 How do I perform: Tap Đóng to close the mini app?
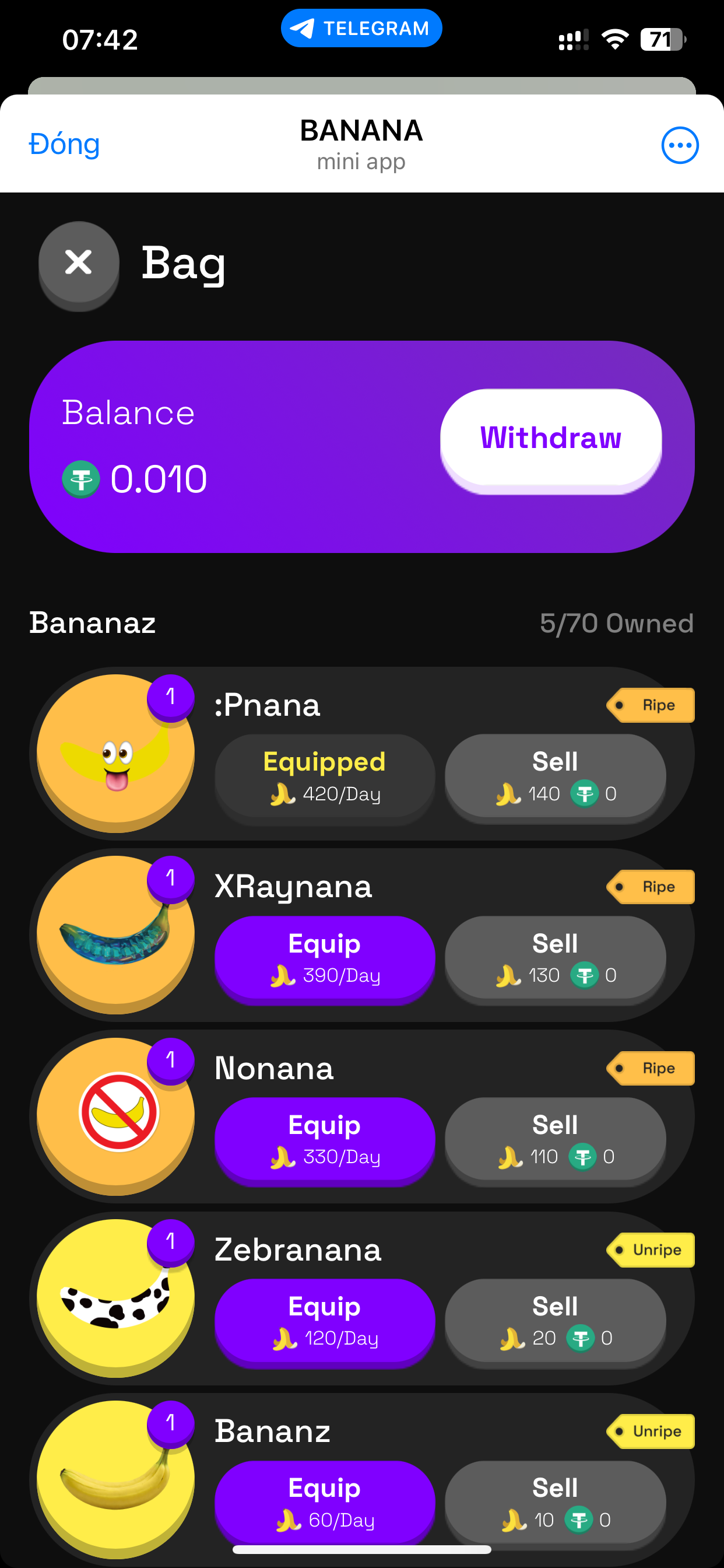point(64,144)
